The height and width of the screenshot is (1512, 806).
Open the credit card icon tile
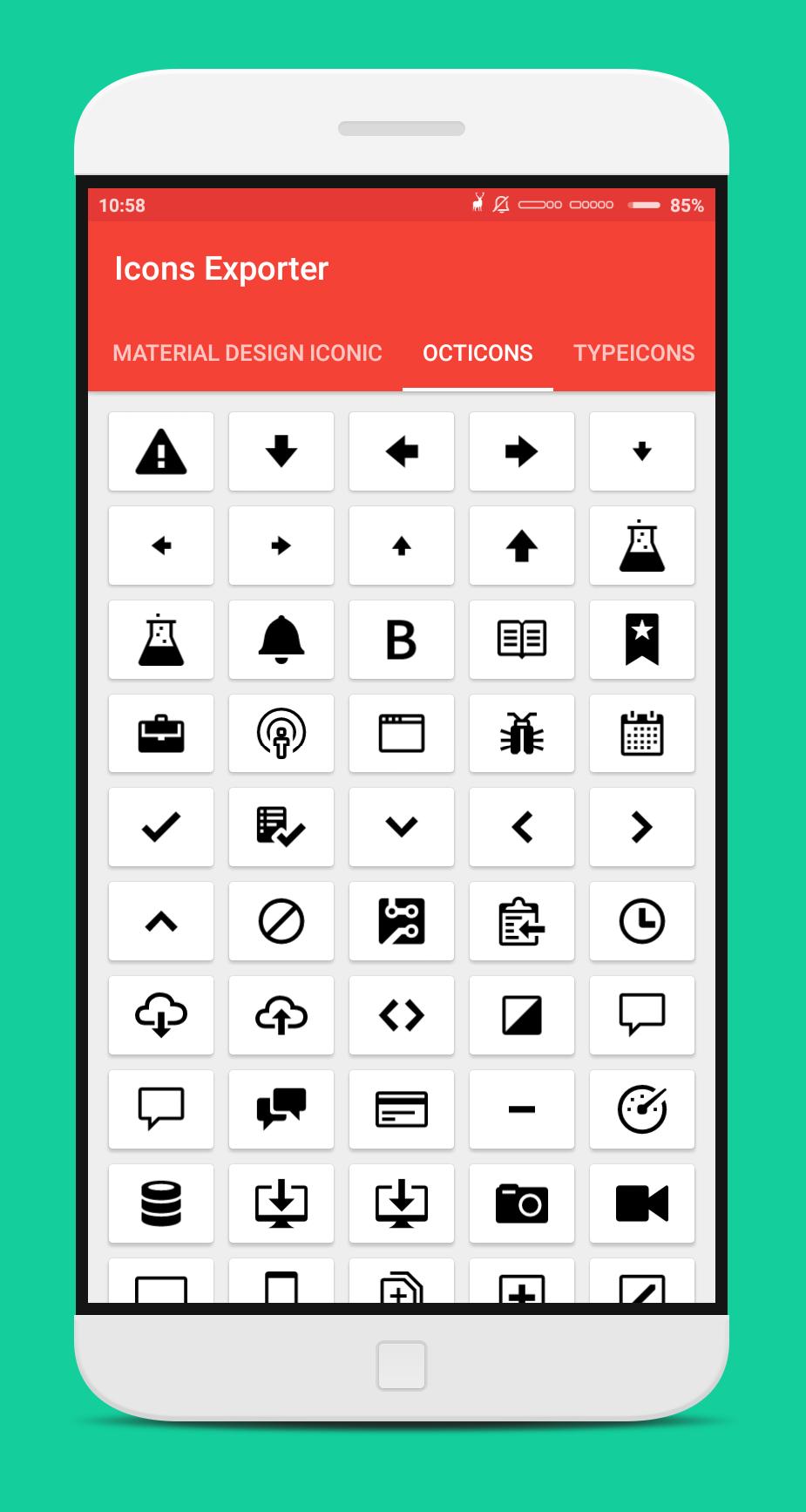(x=402, y=1109)
